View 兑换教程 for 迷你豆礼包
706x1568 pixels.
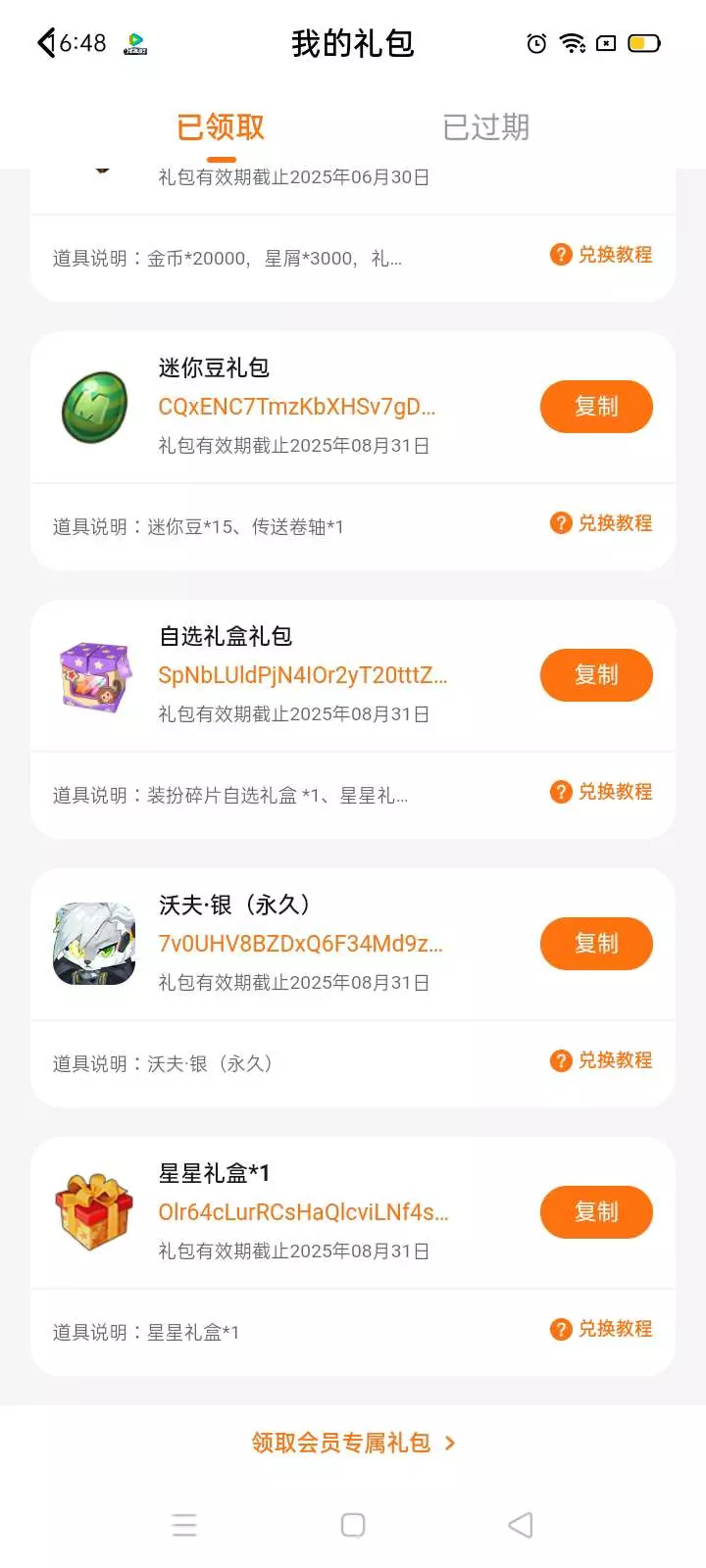click(601, 523)
